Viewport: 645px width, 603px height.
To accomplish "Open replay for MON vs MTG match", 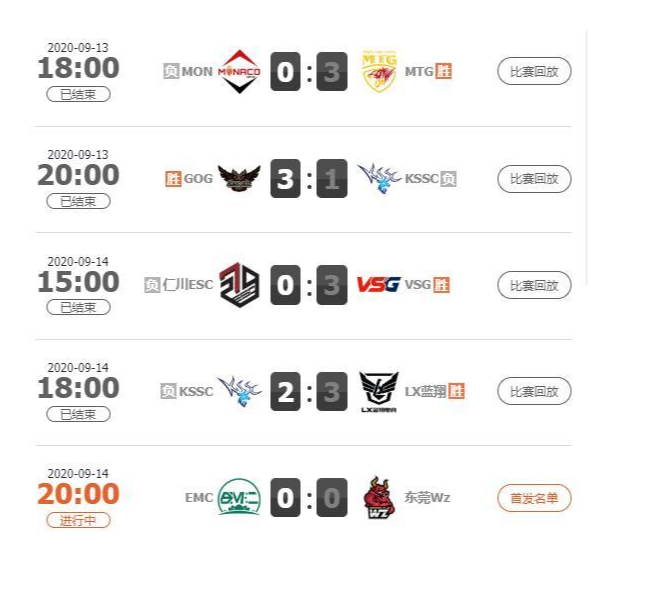I will 534,71.
